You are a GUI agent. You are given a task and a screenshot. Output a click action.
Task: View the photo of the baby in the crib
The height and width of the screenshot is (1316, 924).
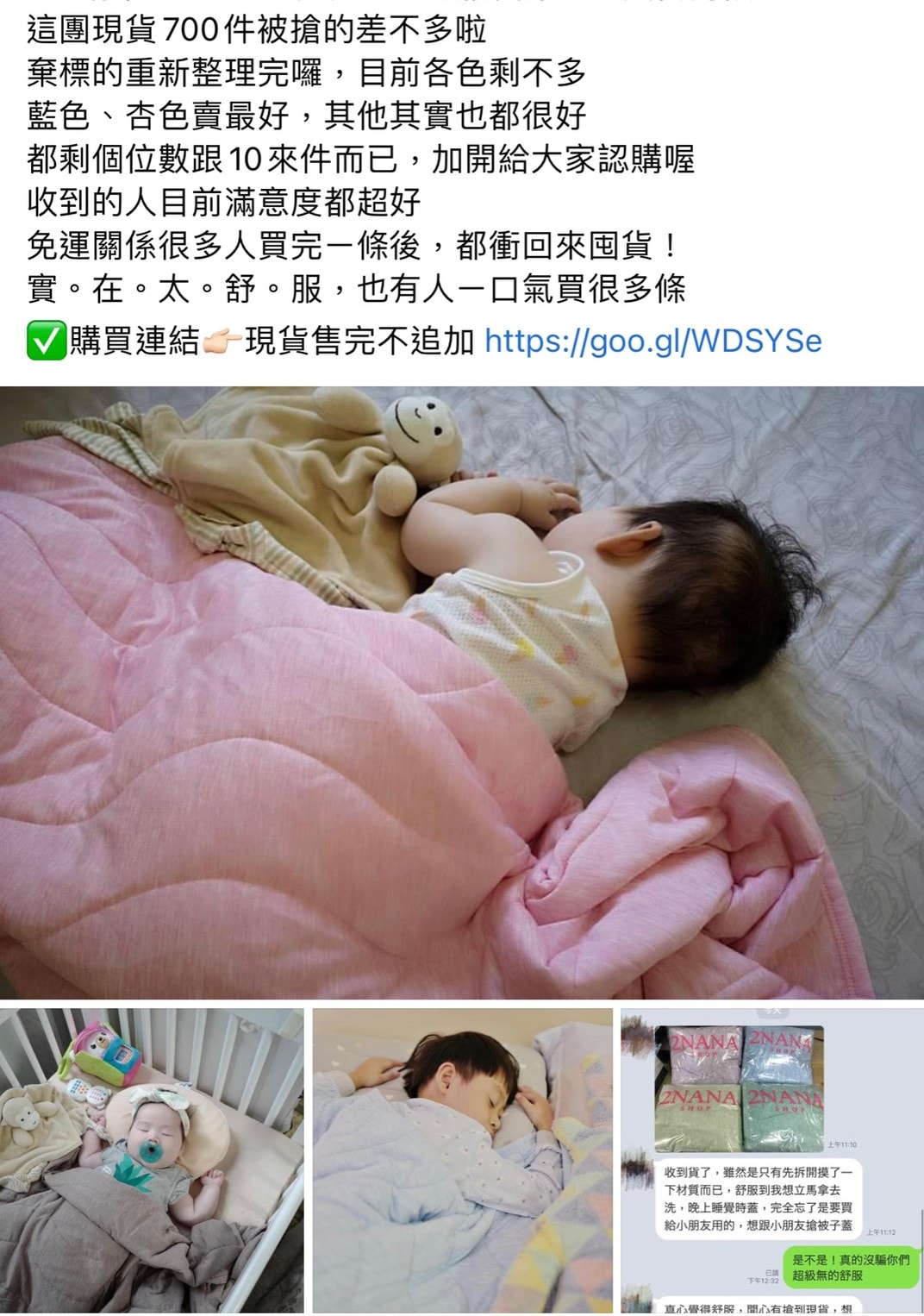pos(152,1160)
